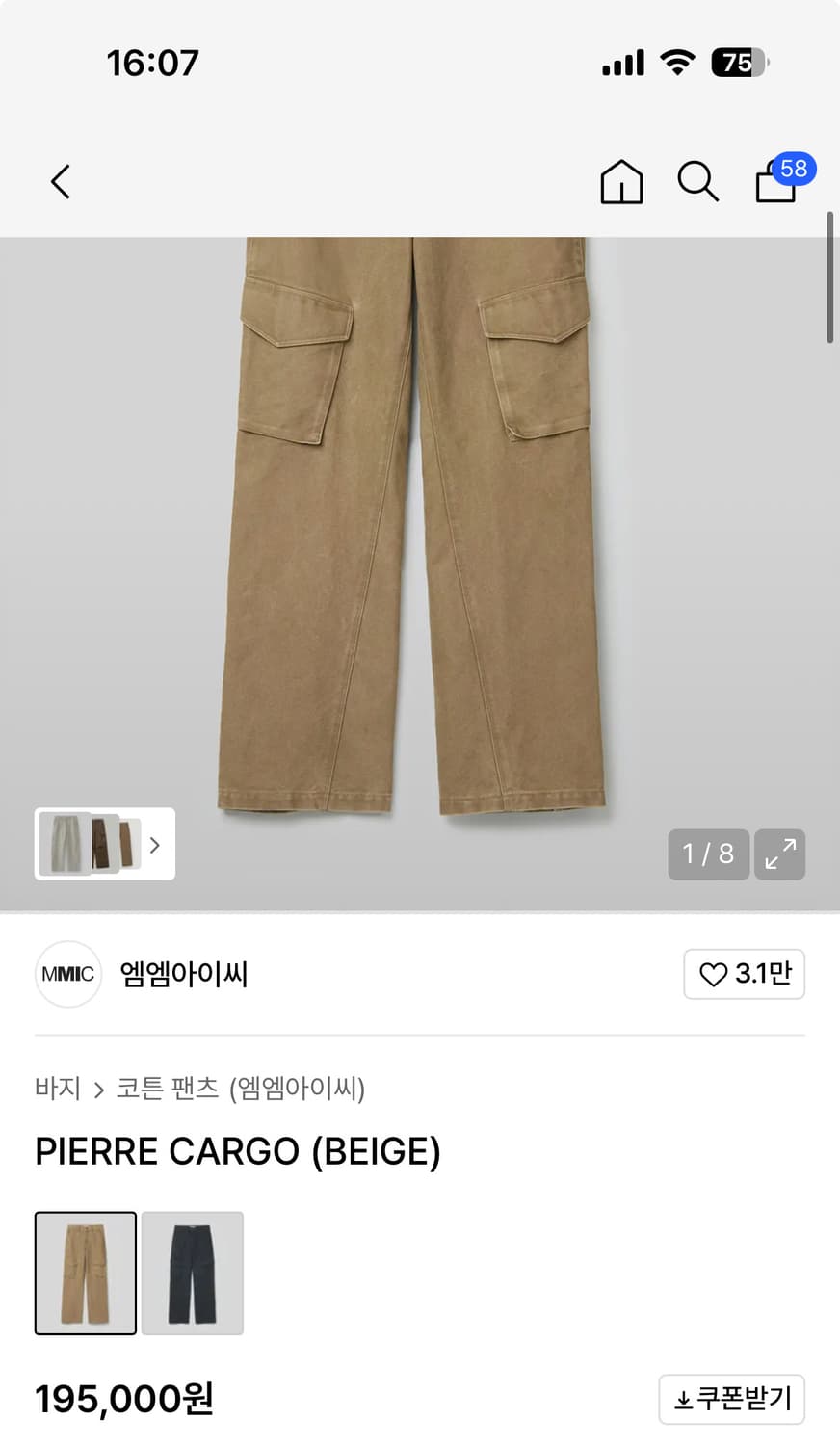
Task: Open product title PIERRE CARGO (BEIGE)
Action: (238, 1151)
